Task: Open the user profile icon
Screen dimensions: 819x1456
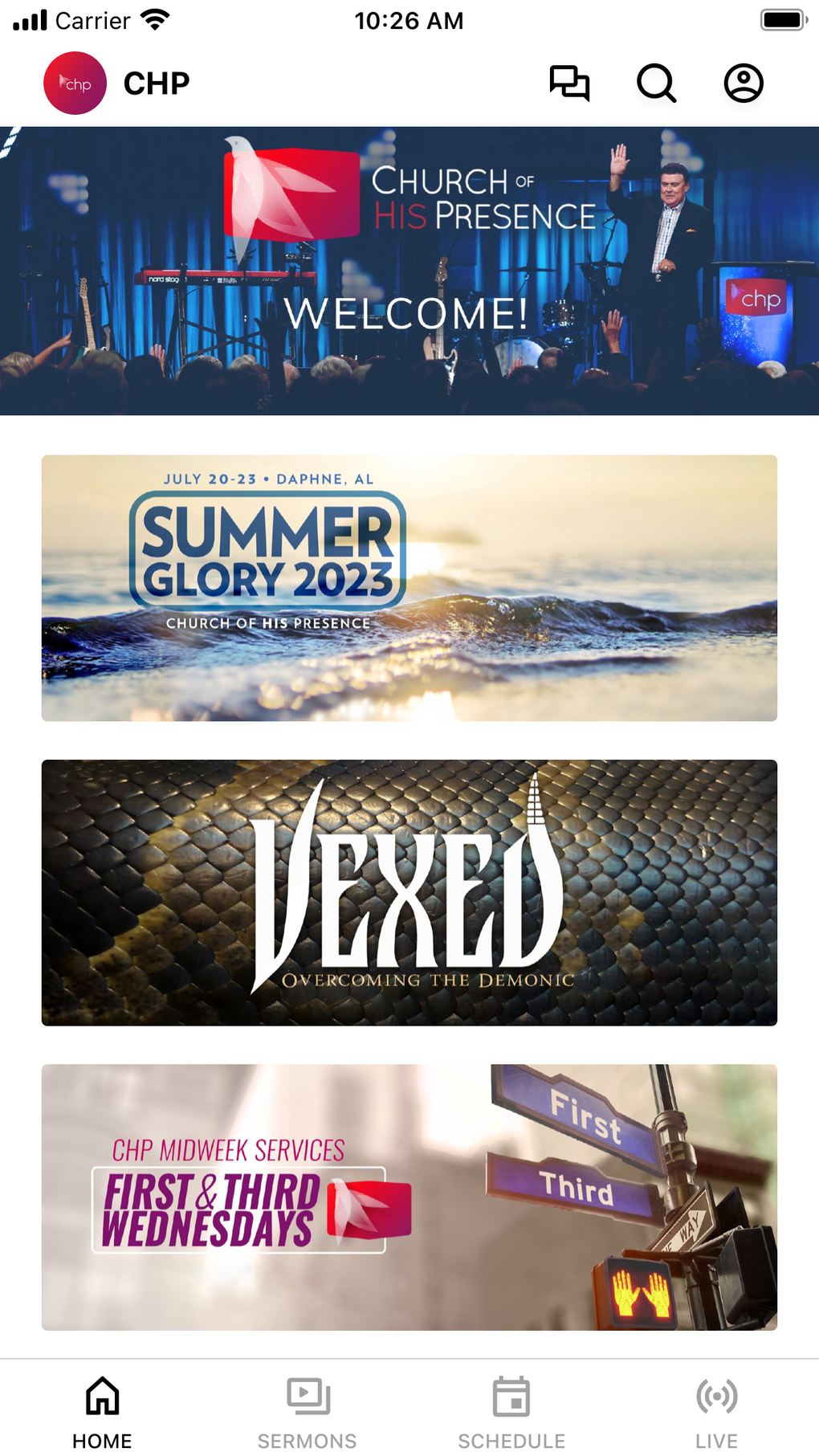Action: click(x=744, y=83)
